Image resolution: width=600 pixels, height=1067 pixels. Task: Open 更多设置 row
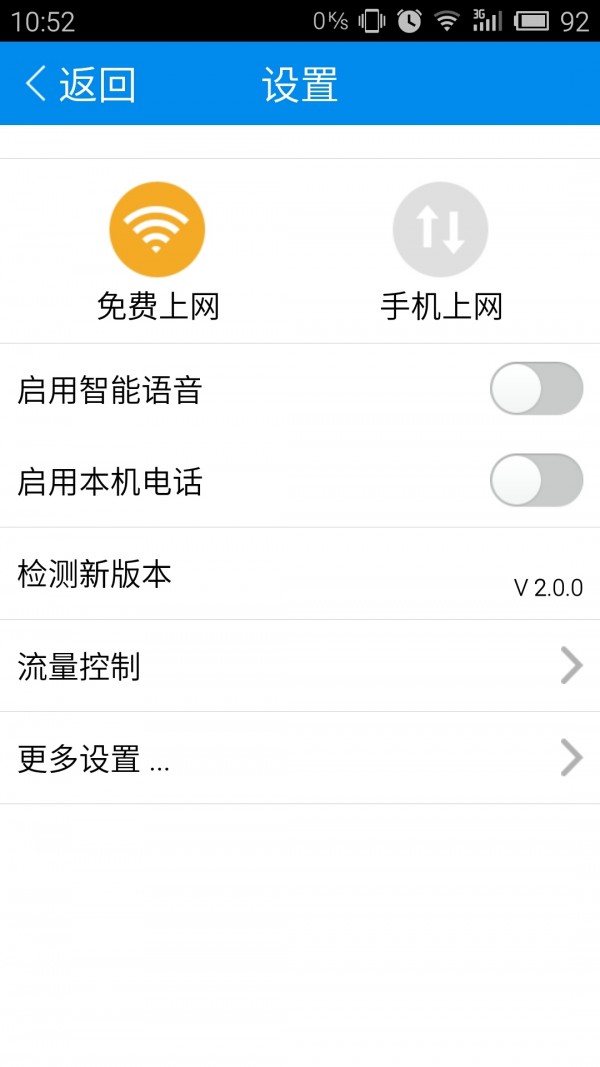pos(300,758)
